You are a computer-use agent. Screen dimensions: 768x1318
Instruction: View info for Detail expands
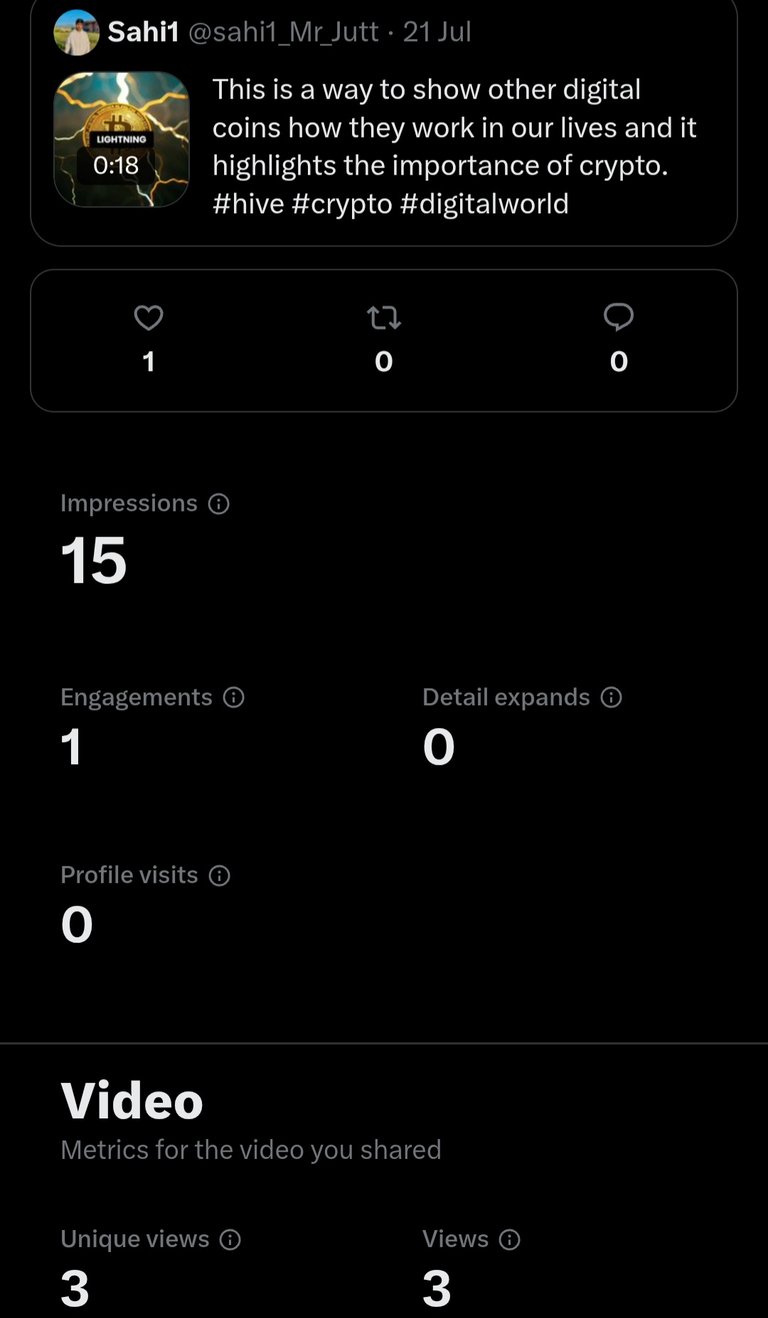pos(611,697)
